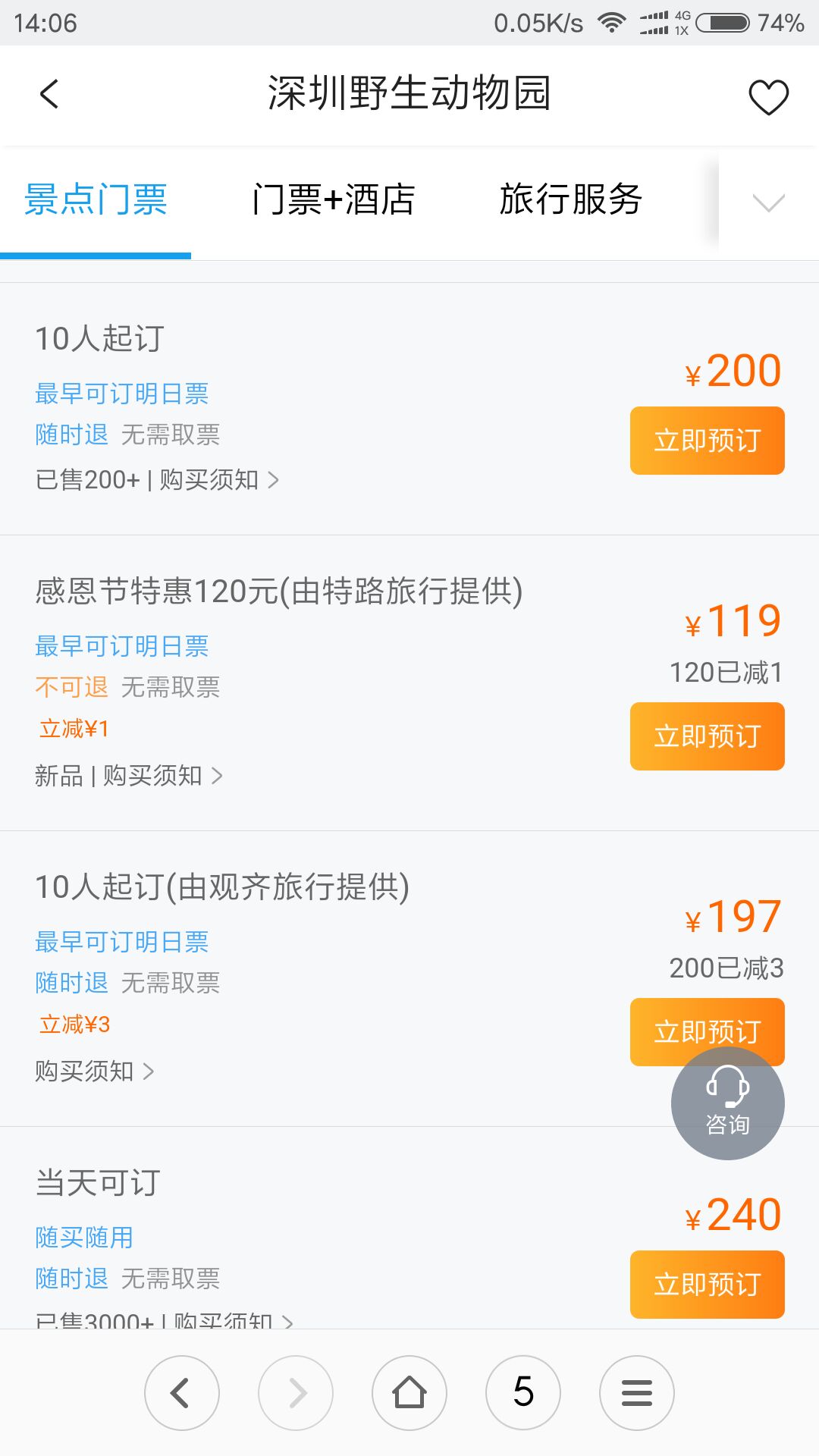Book the ¥240 当天可订 ticket

tap(707, 1284)
